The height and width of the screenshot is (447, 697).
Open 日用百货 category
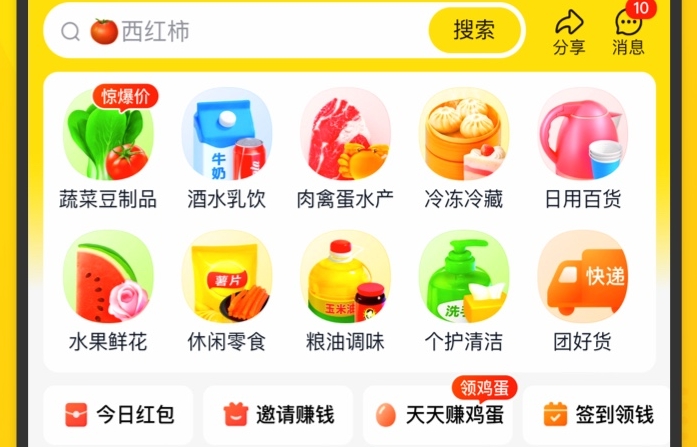tap(583, 148)
